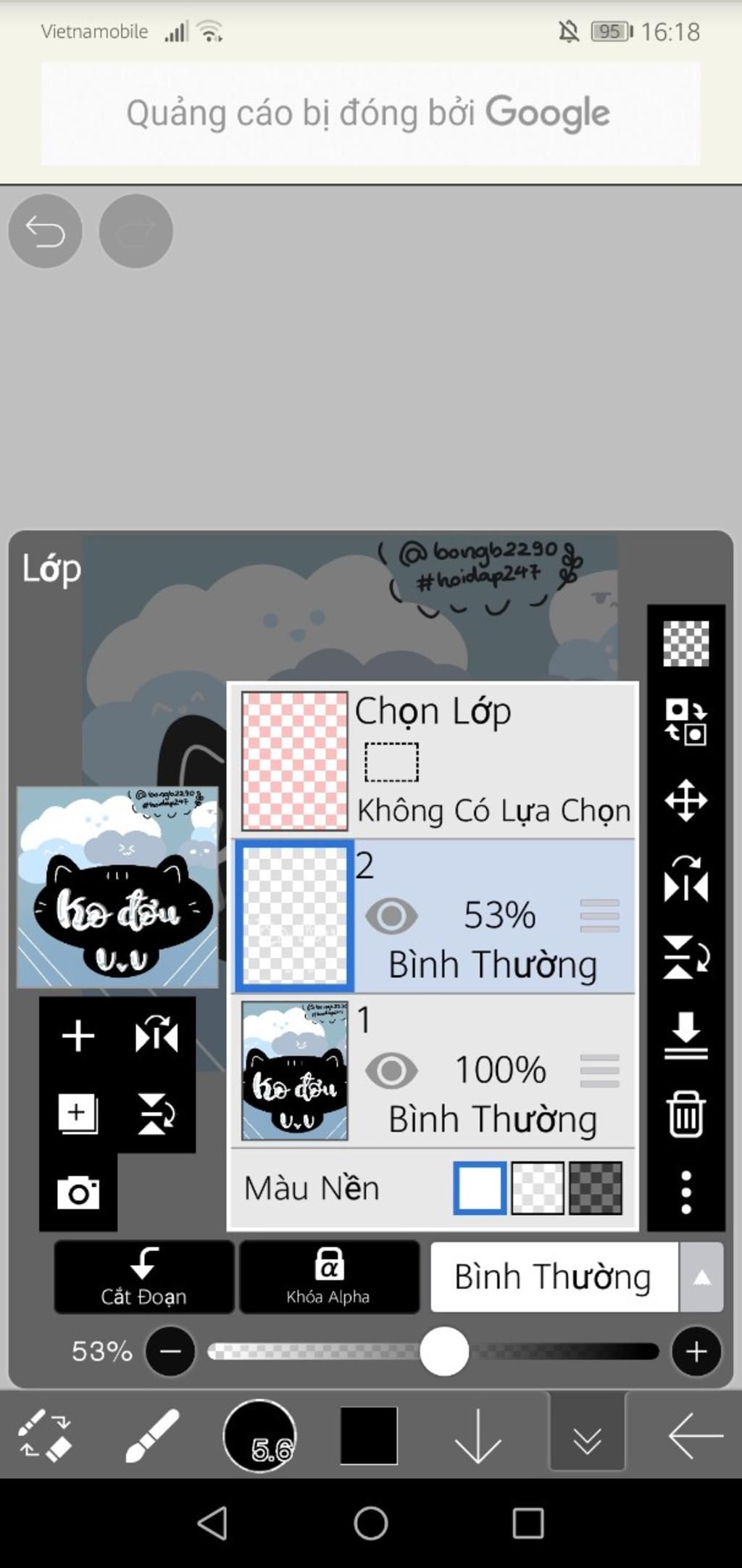Open layer overflow menu
This screenshot has width=742, height=1568.
(x=685, y=1192)
